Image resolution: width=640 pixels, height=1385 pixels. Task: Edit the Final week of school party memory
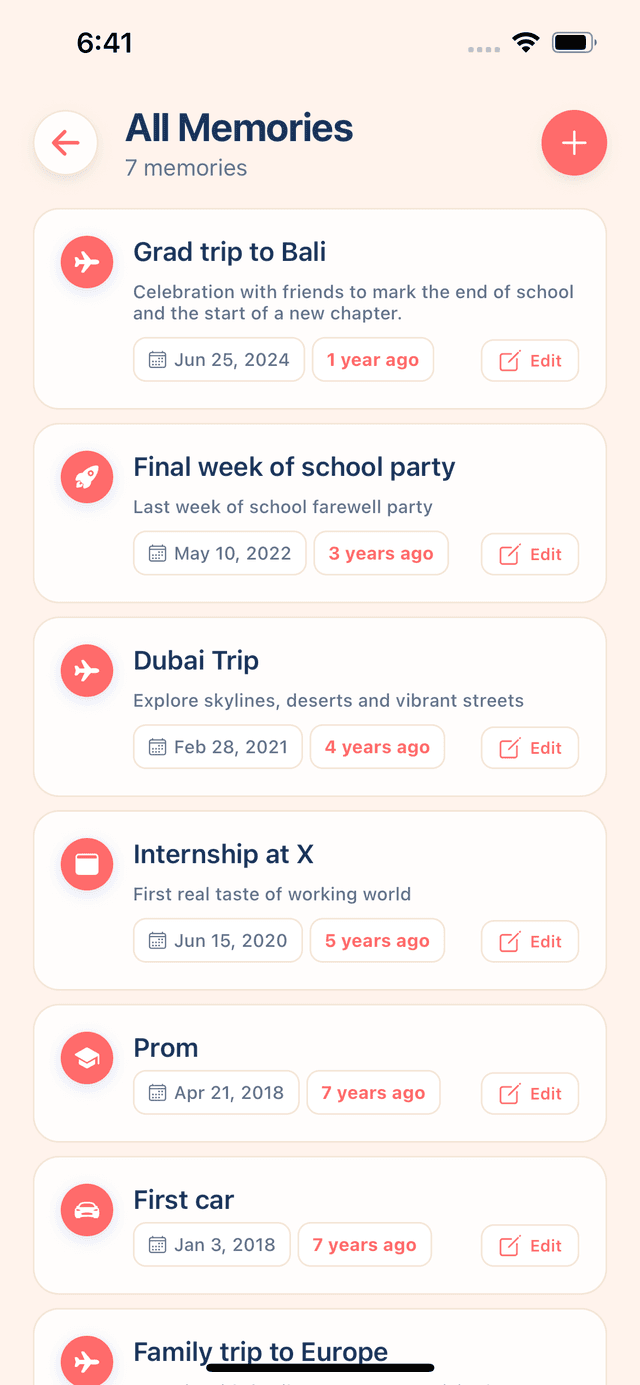pos(530,554)
